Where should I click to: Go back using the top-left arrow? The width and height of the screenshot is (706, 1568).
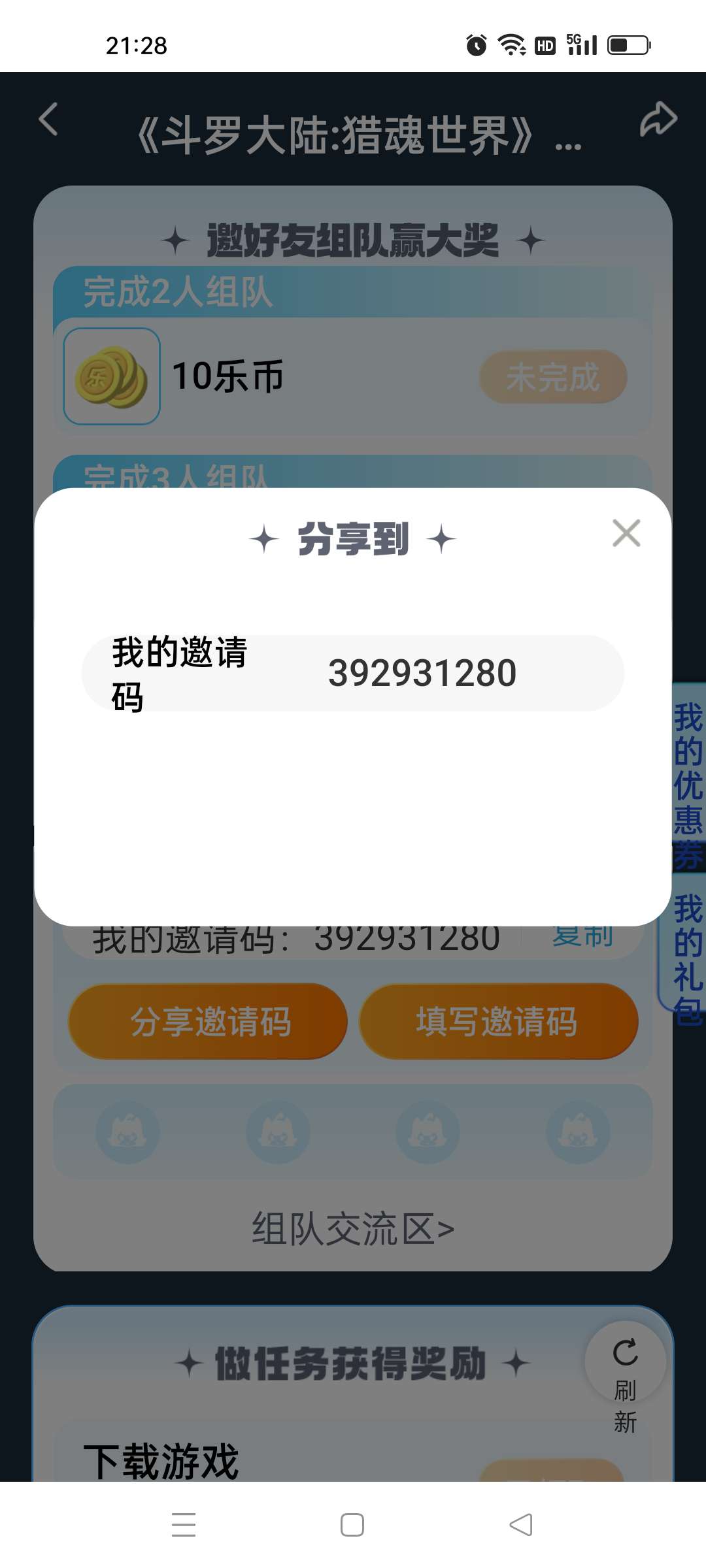(x=49, y=120)
